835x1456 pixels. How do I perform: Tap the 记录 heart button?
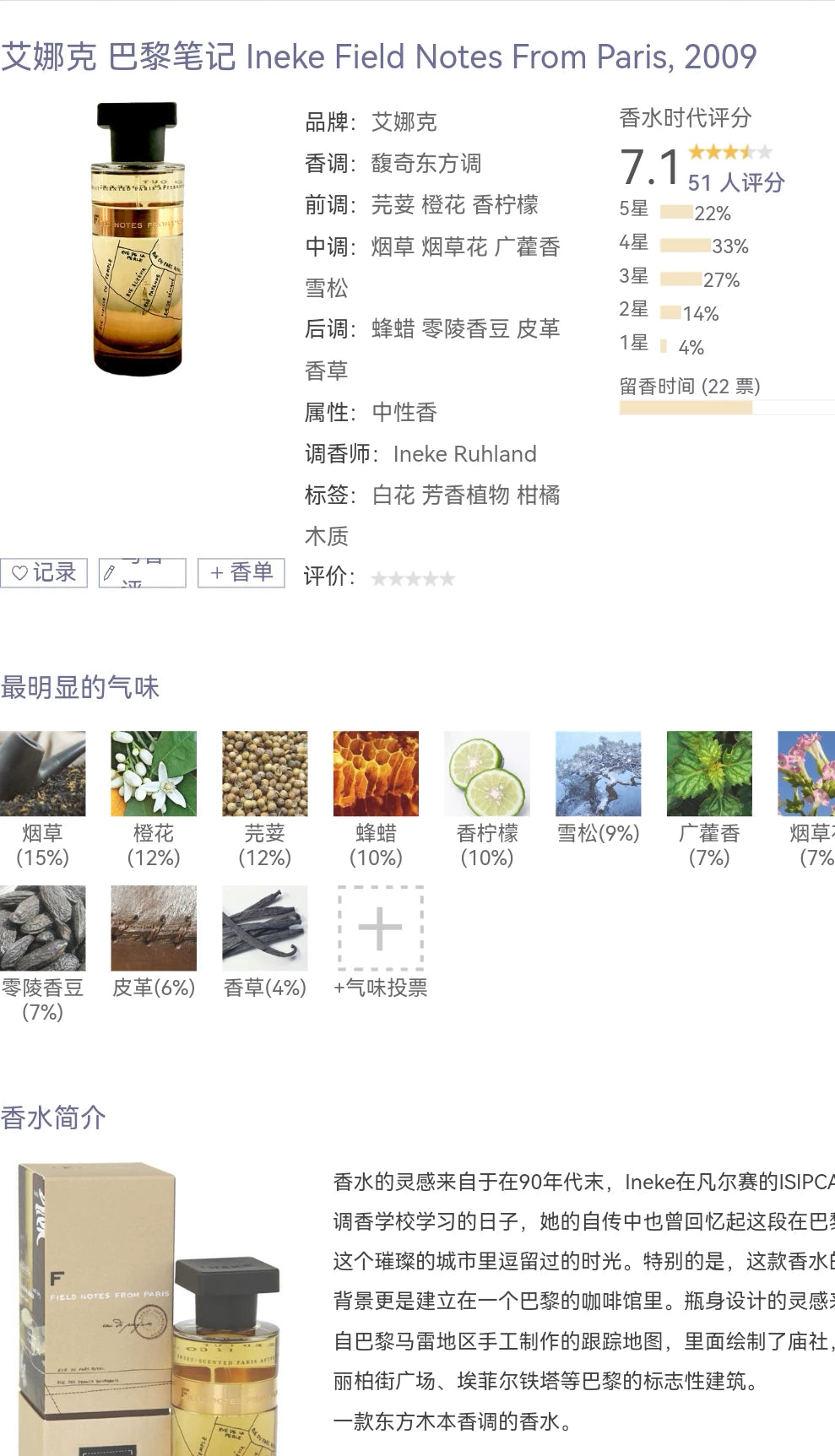pyautogui.click(x=44, y=572)
